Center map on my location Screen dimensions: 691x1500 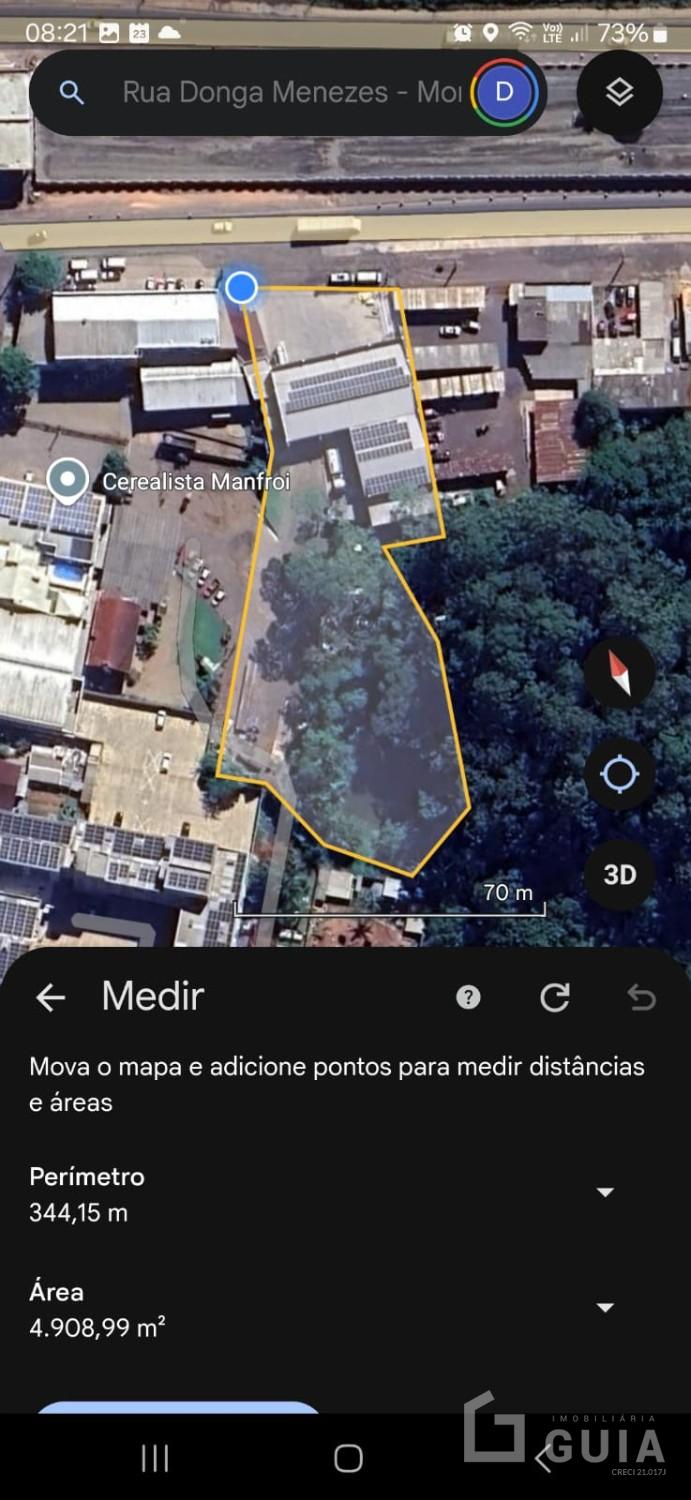(x=619, y=774)
